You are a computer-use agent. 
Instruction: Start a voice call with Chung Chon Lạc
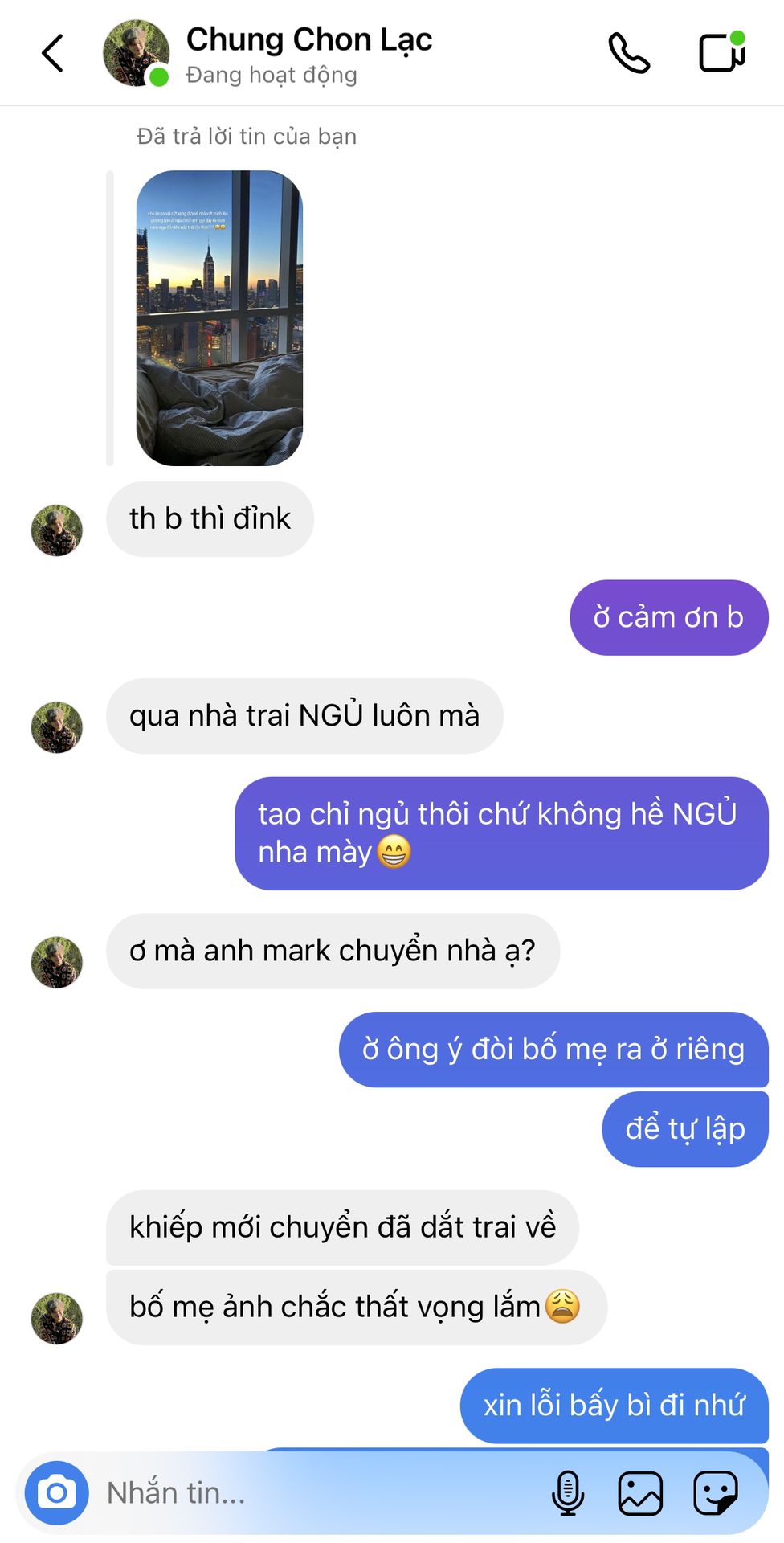tap(629, 53)
